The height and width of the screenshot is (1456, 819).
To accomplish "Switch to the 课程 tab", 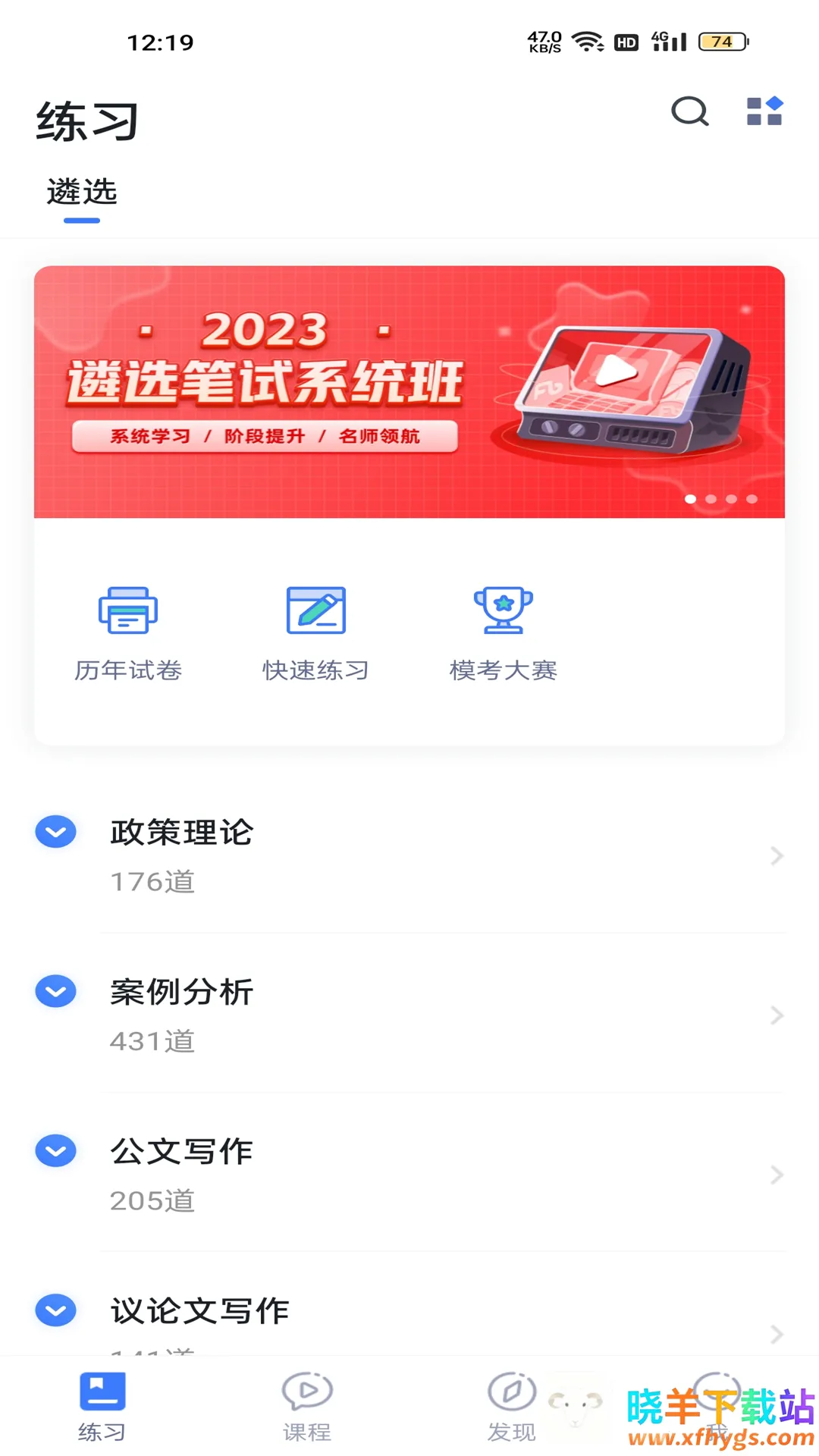I will (307, 1405).
